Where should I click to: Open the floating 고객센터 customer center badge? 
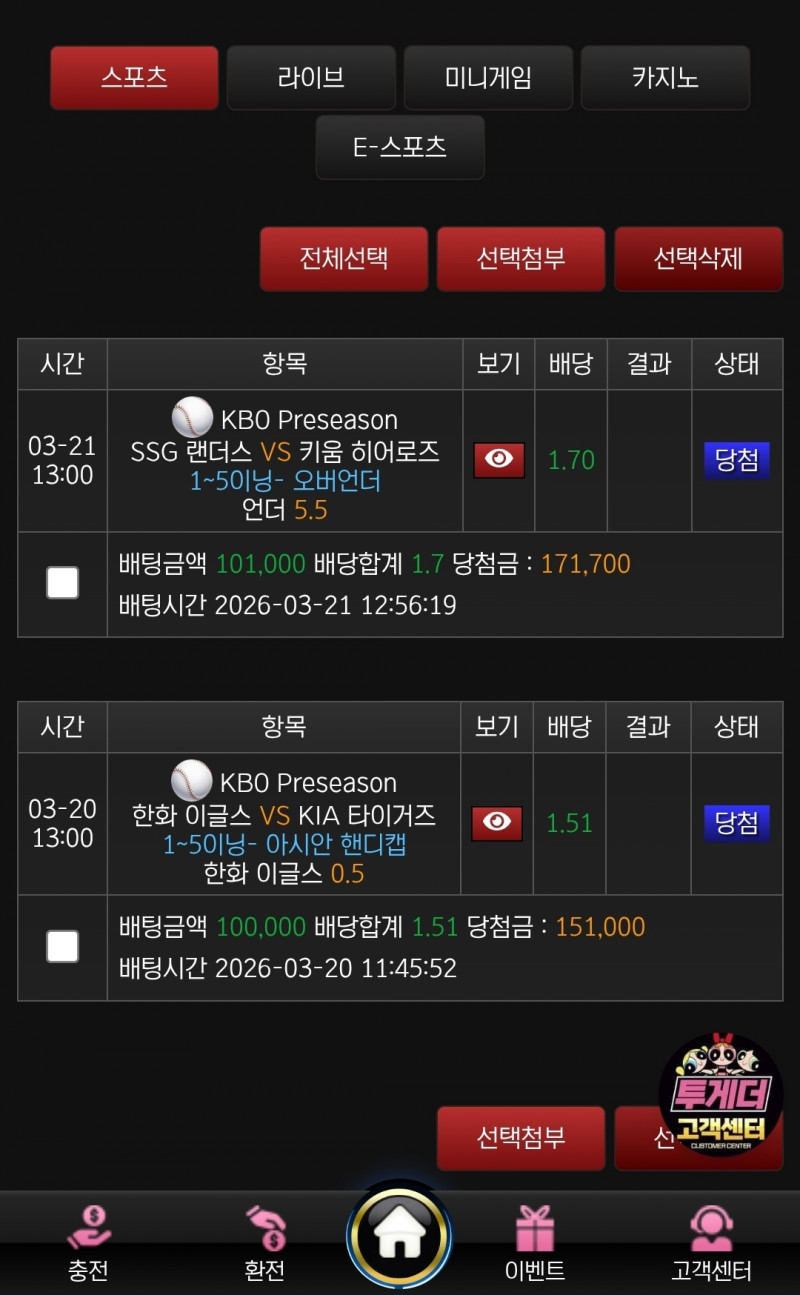721,1095
